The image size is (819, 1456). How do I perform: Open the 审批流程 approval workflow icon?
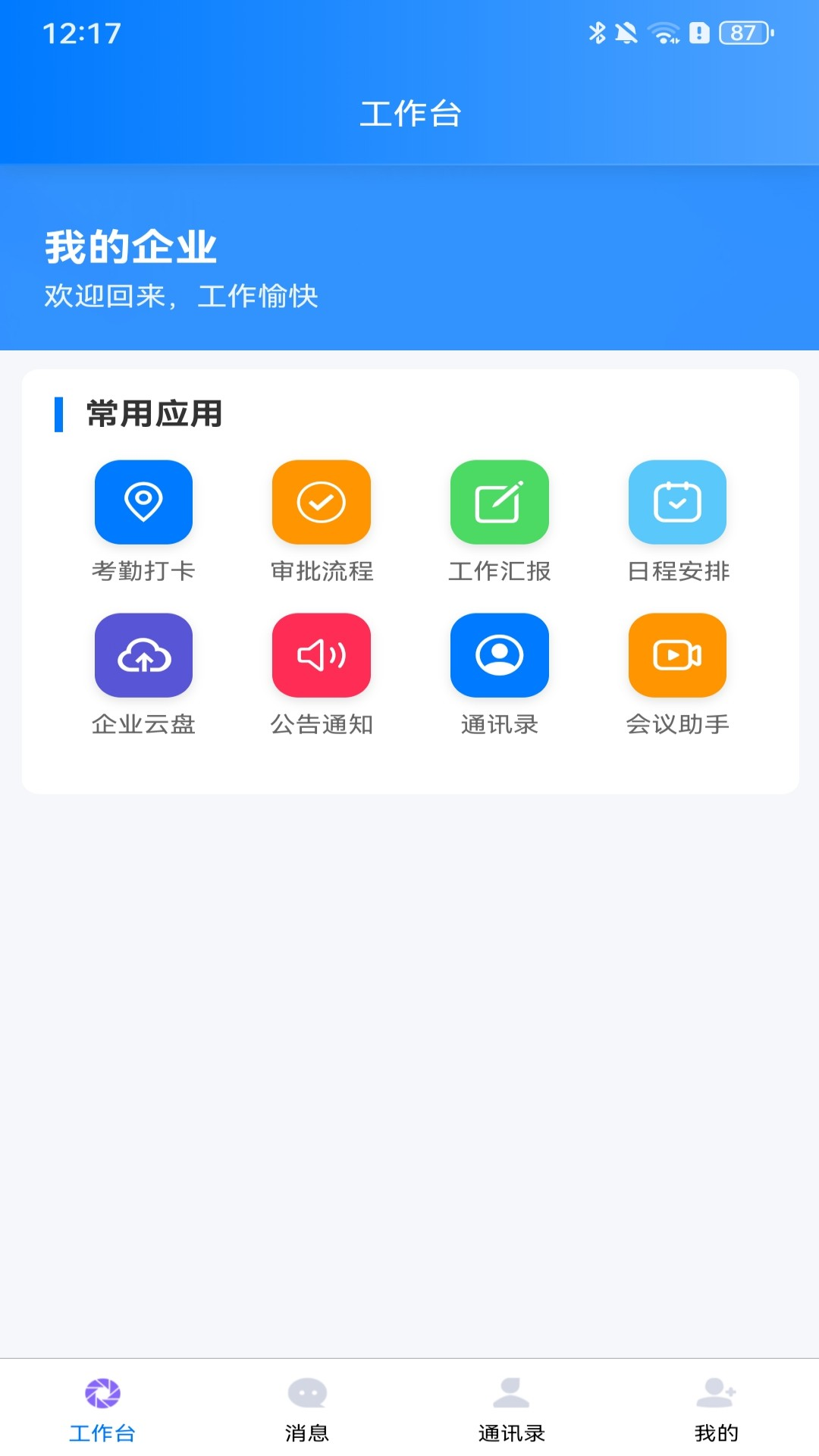click(x=321, y=503)
